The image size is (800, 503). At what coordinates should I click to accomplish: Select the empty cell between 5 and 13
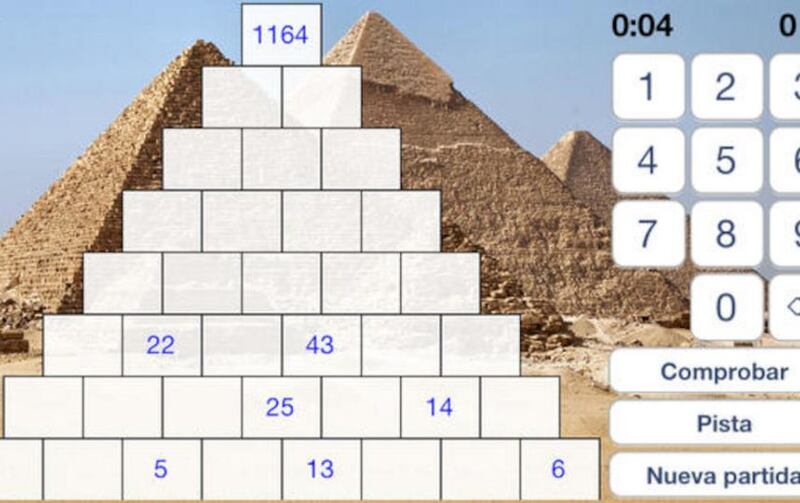pyautogui.click(x=241, y=469)
